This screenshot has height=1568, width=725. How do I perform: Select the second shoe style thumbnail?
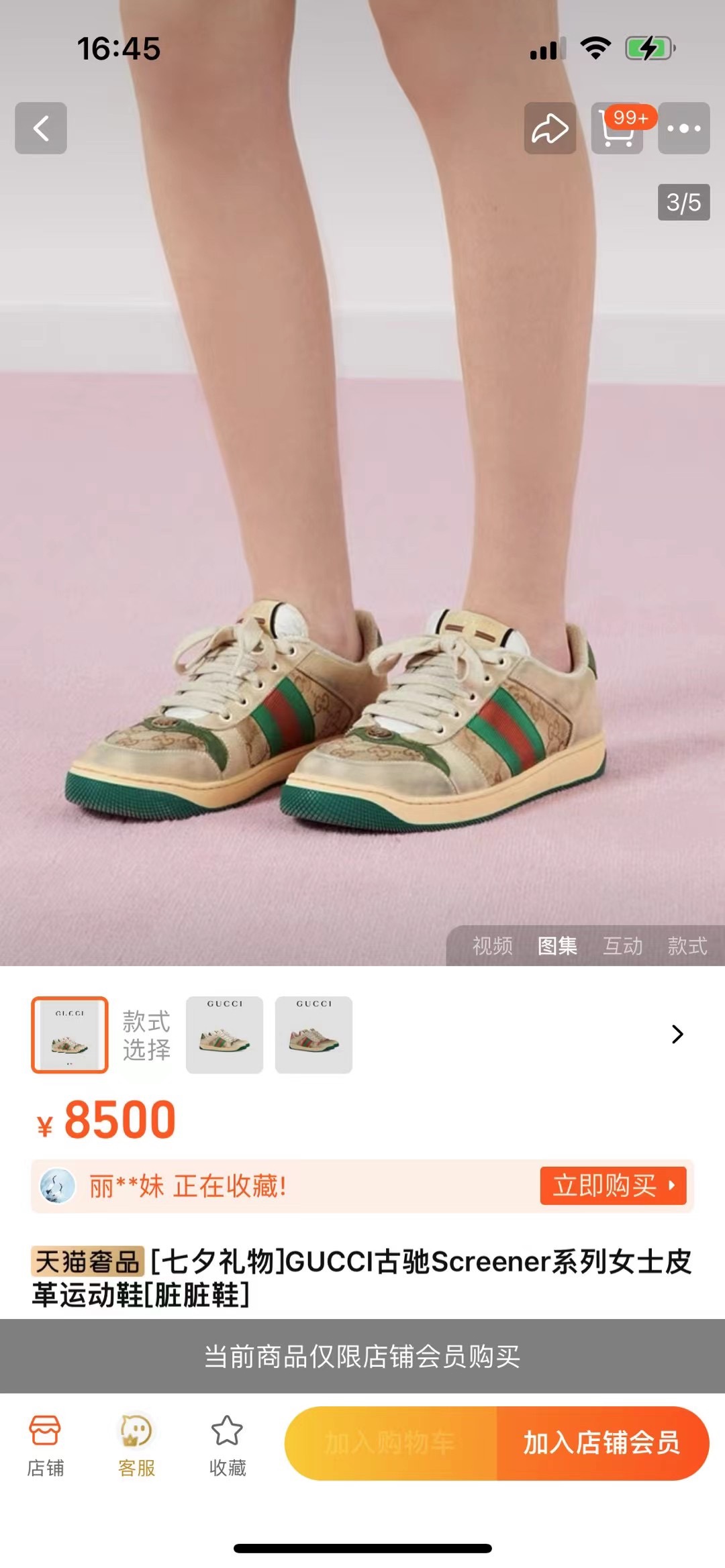(x=224, y=1035)
